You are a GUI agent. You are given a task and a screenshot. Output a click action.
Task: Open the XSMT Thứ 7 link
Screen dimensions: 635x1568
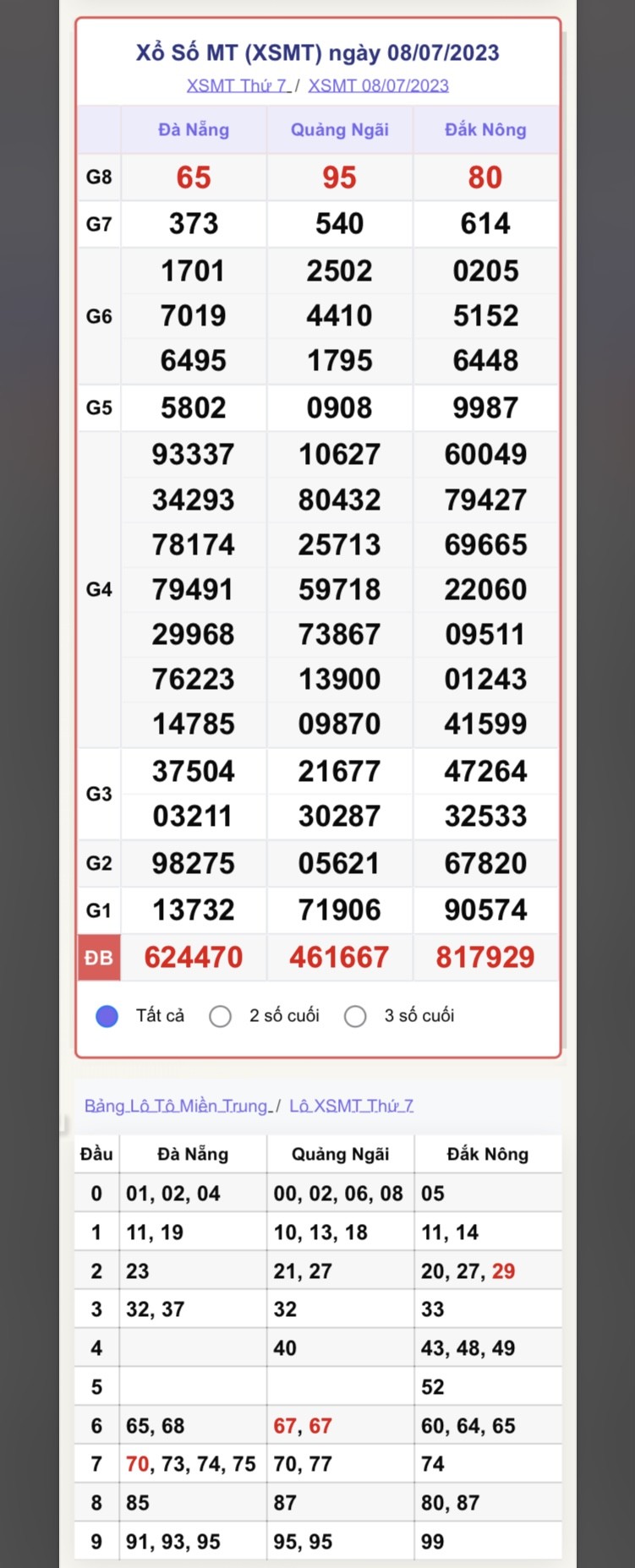(238, 85)
